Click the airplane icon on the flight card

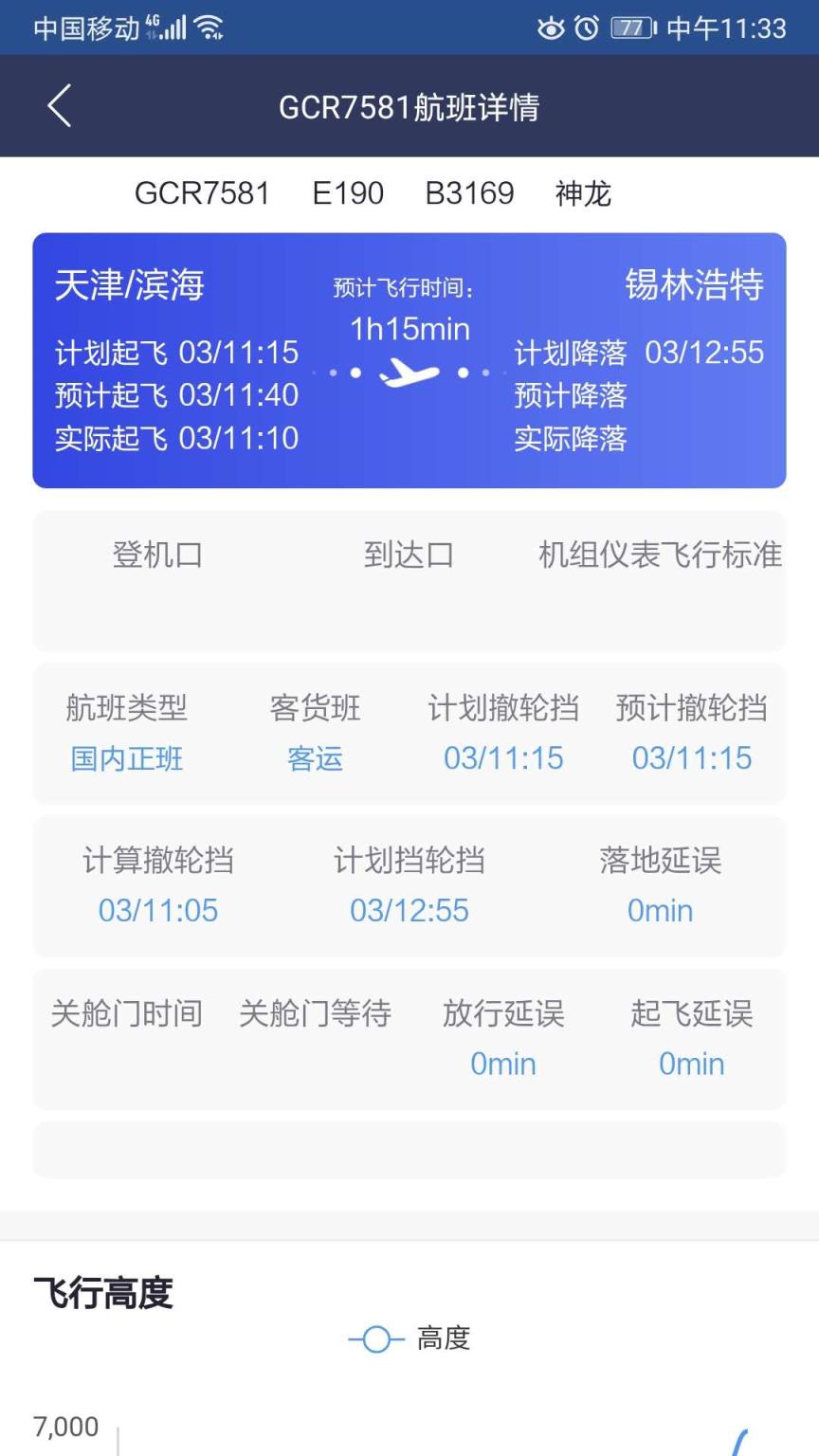click(409, 370)
